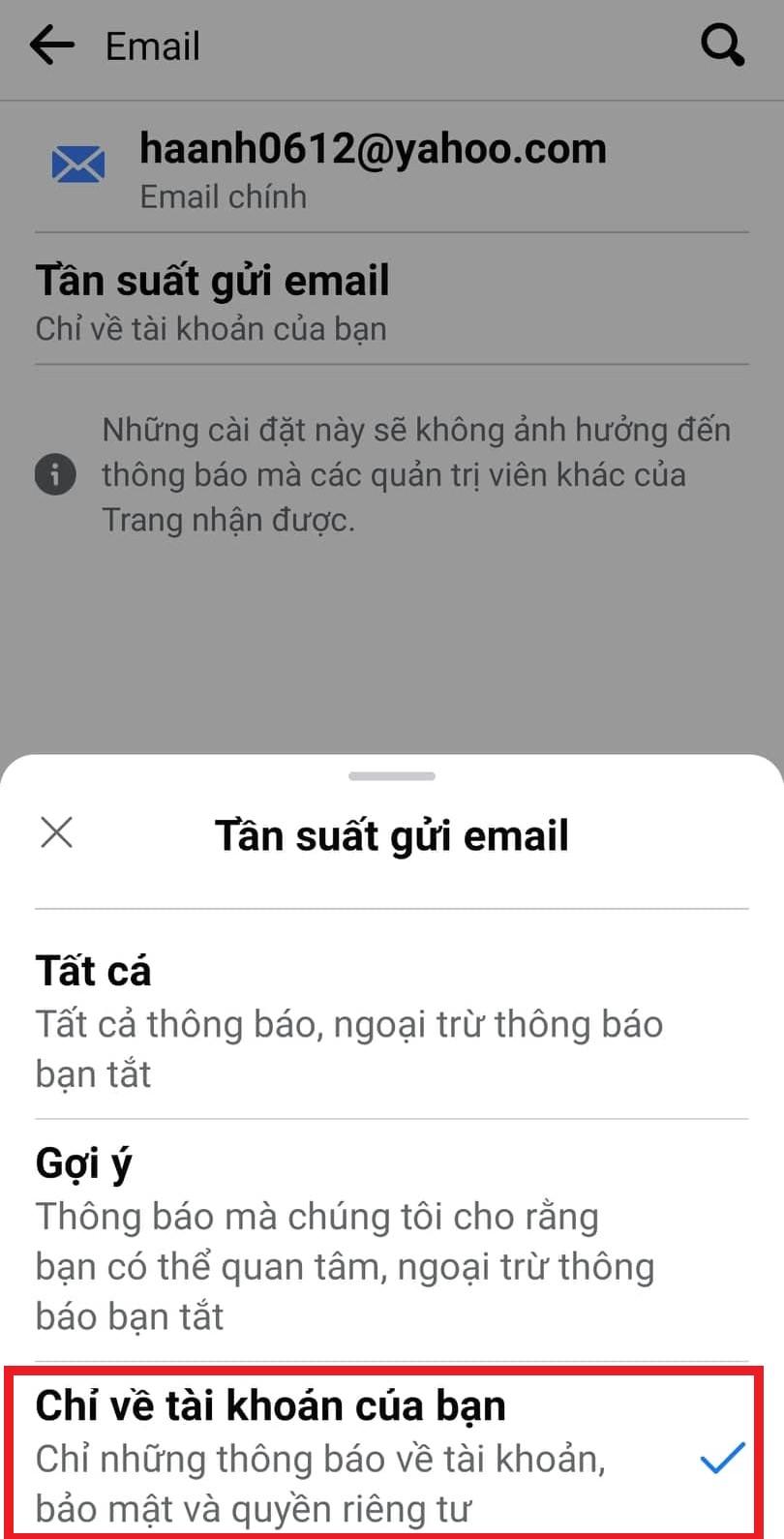The image size is (784, 1539).
Task: Close the Tần suất gửi email sheet
Action: coord(57,832)
